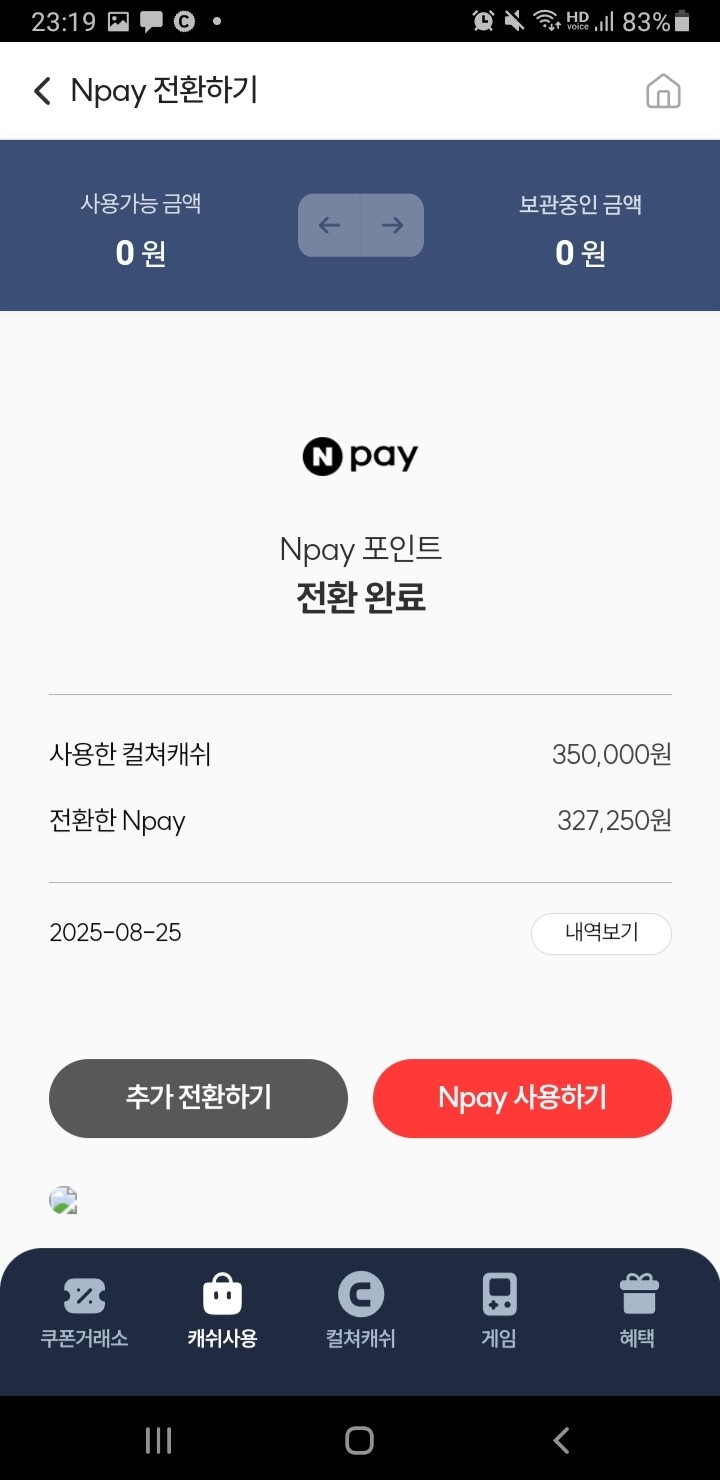Switch to the 컬쳐캐쉬 tab

[361, 1312]
